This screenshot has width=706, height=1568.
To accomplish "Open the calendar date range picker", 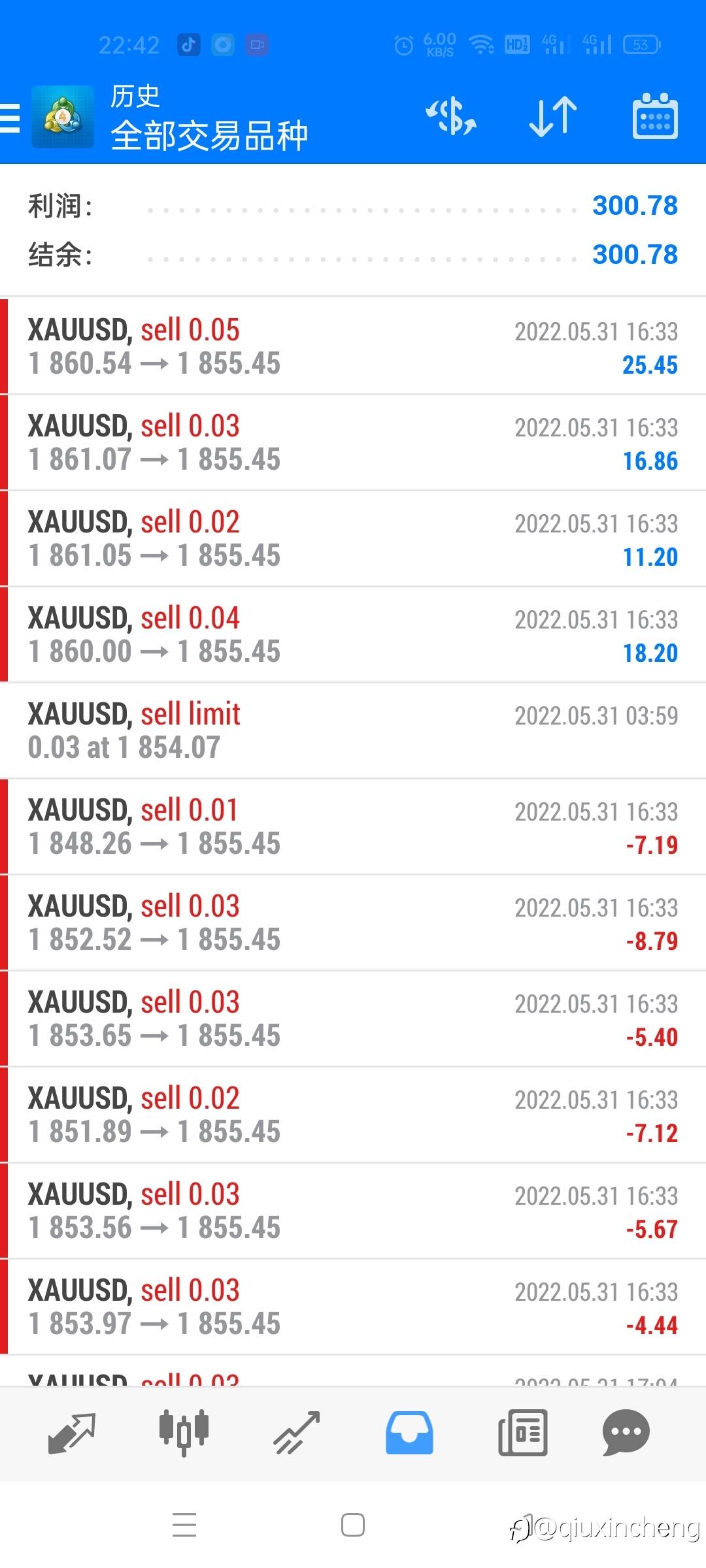I will click(x=655, y=116).
